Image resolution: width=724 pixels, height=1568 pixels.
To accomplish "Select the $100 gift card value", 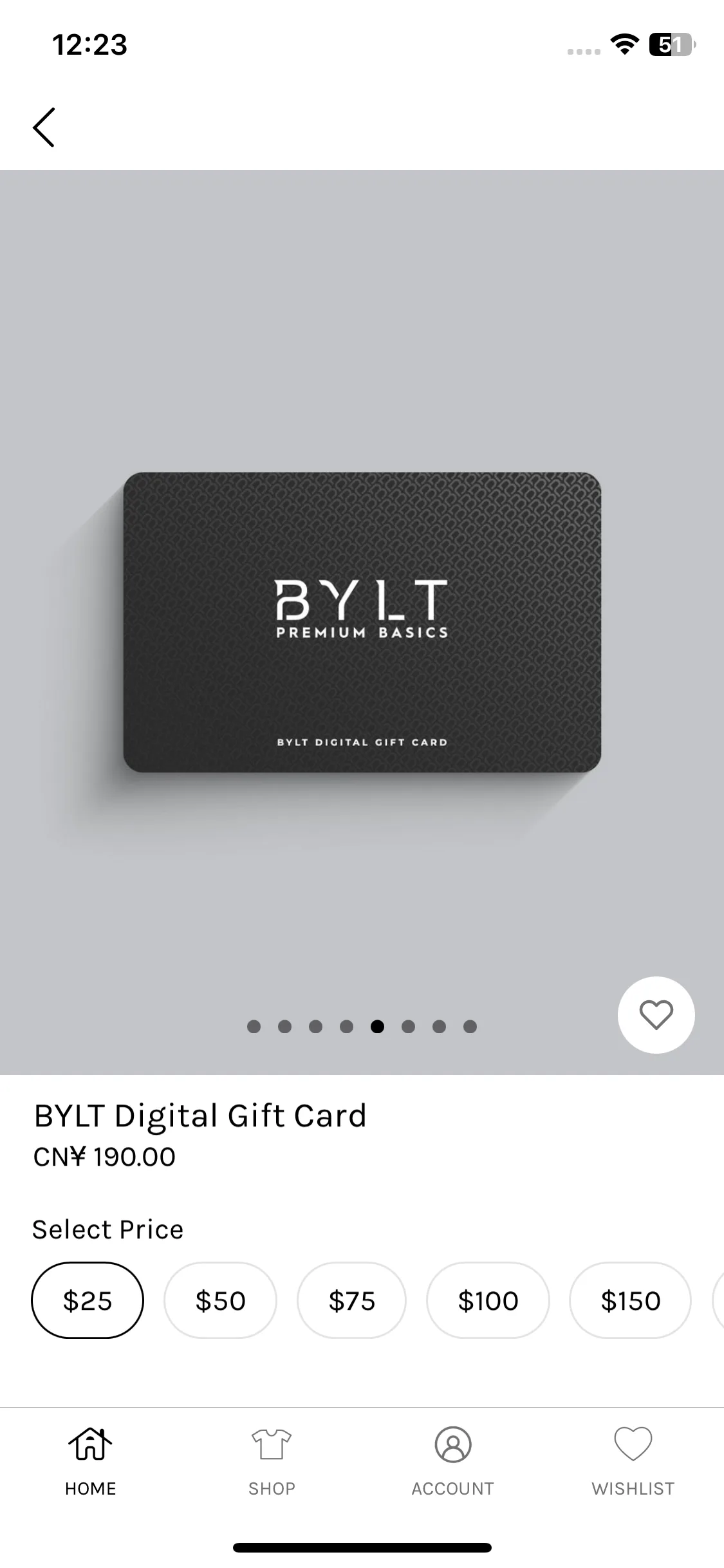I will 488,1301.
